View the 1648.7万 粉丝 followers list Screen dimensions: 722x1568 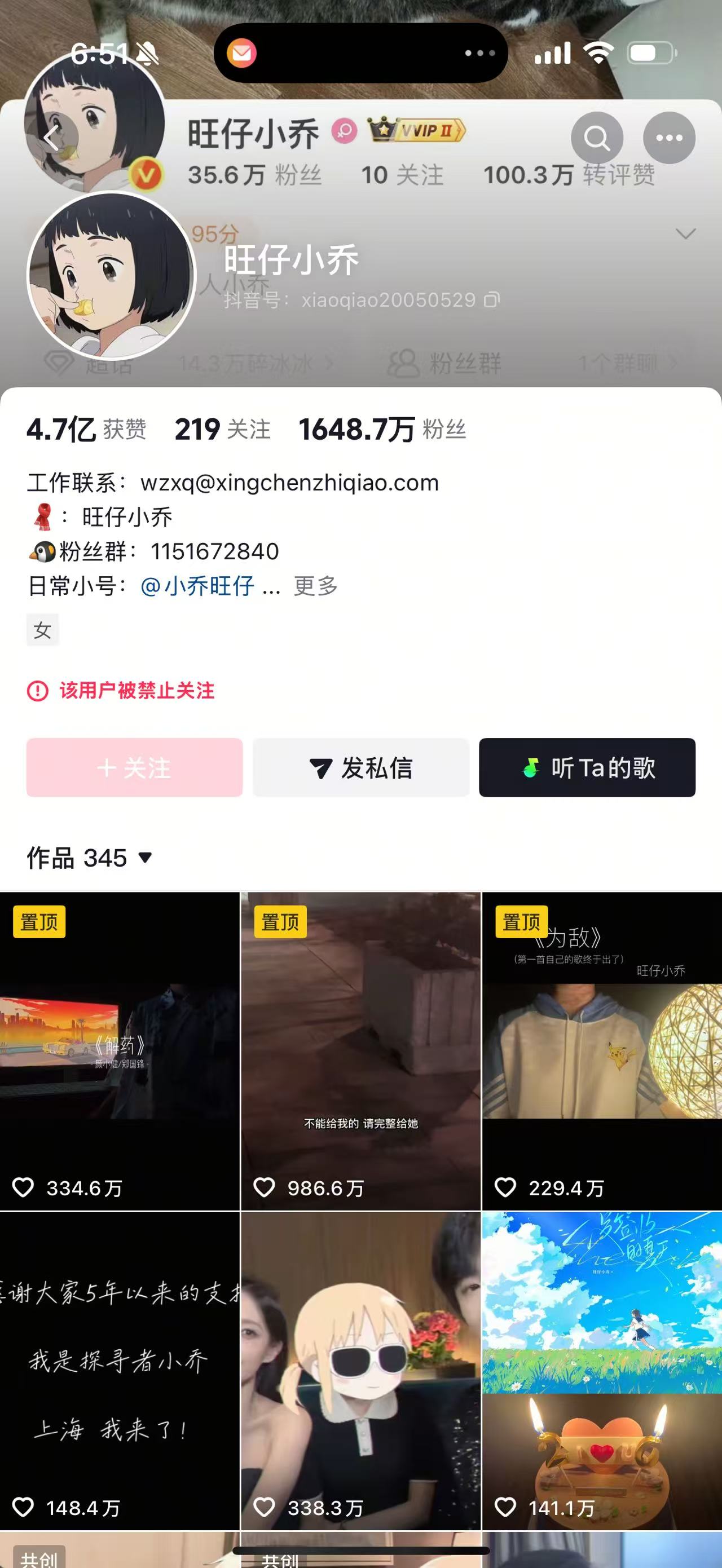(x=382, y=430)
